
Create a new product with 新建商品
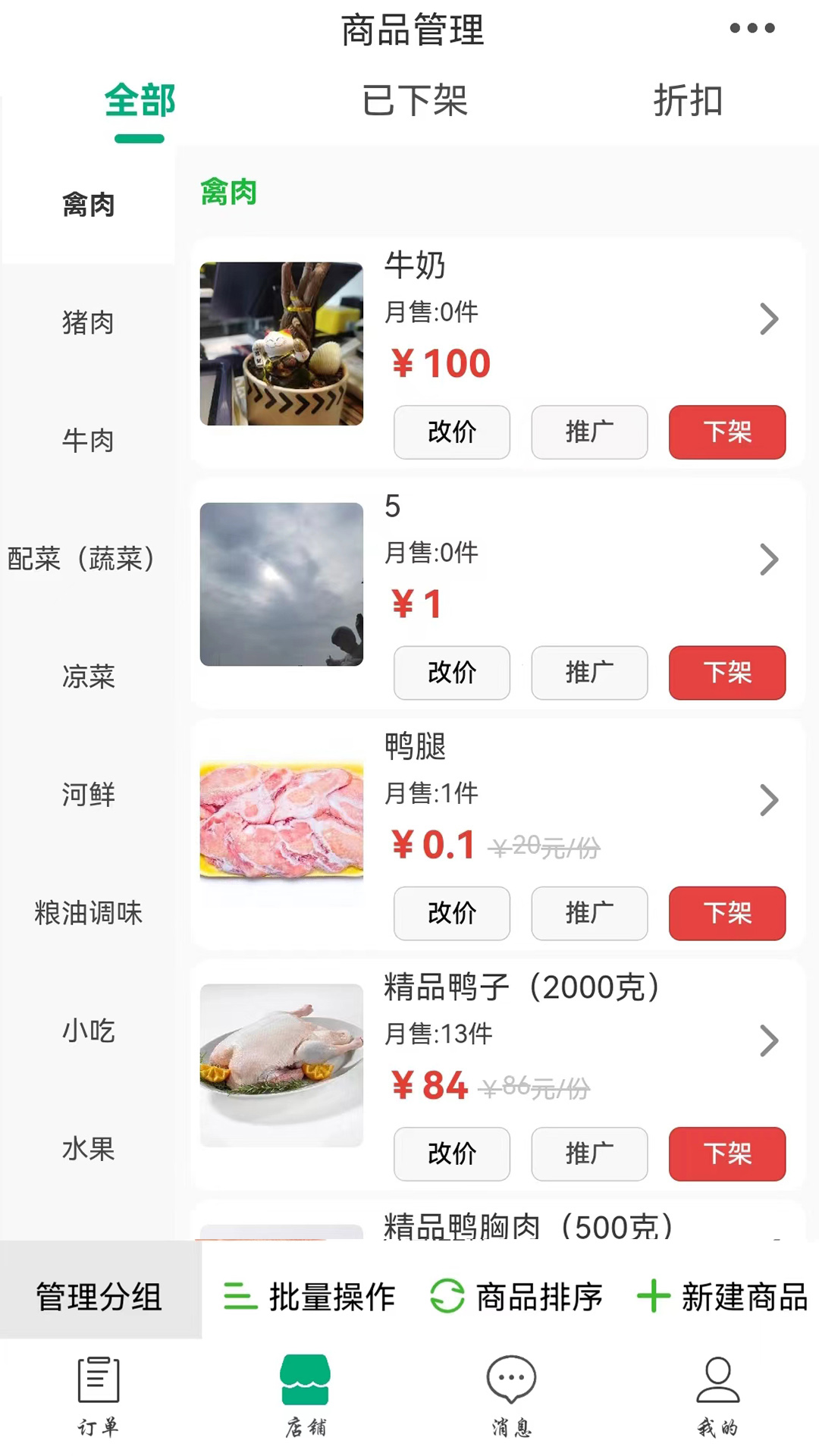723,1297
